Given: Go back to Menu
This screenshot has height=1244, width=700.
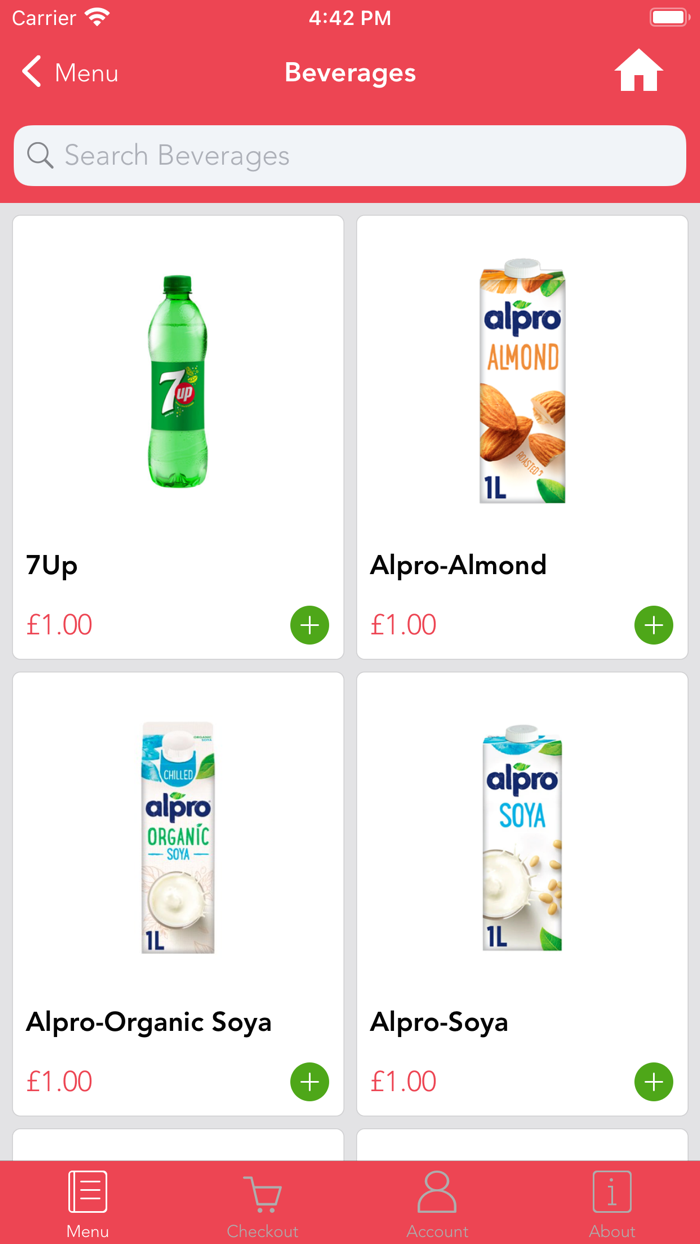Looking at the screenshot, I should click(x=70, y=73).
